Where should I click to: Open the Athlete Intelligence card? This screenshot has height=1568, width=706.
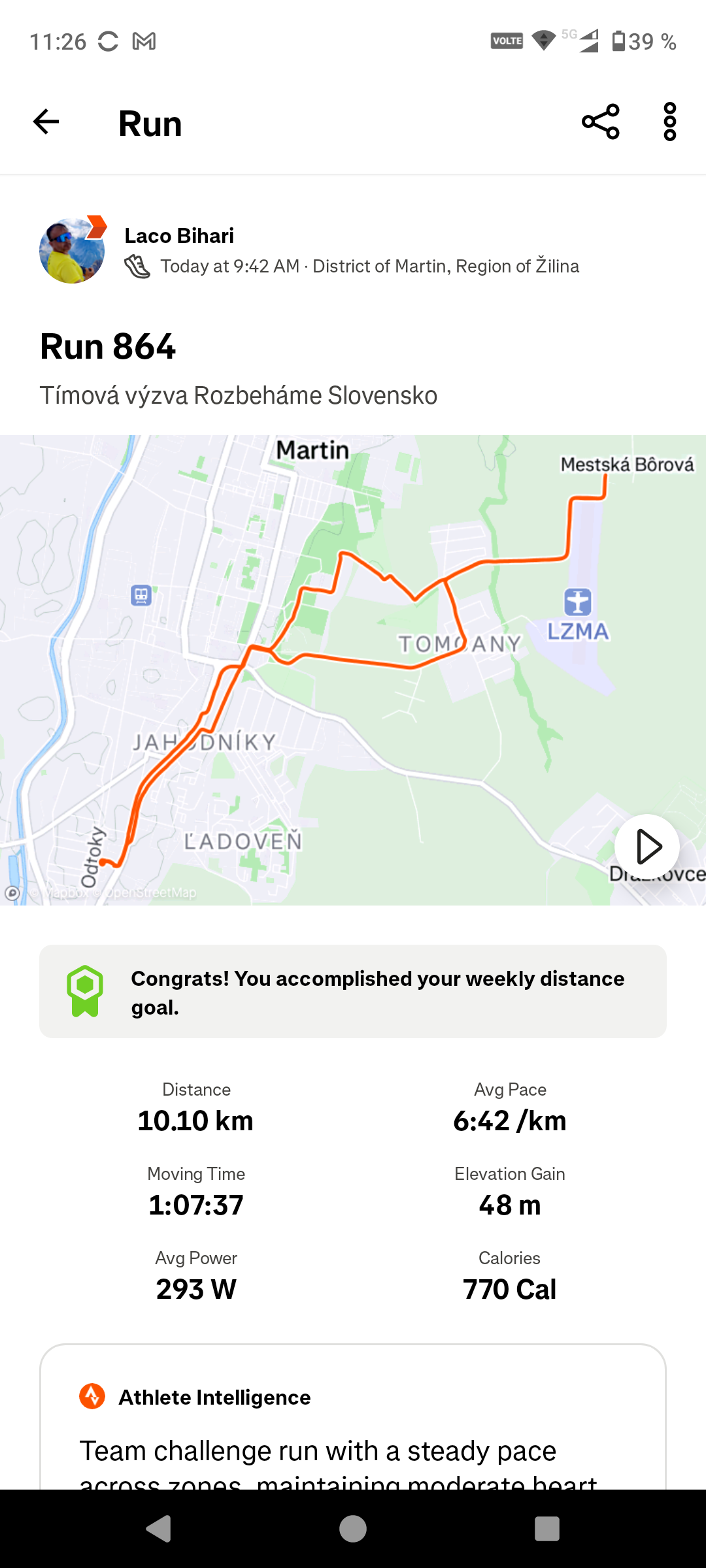[x=353, y=1417]
